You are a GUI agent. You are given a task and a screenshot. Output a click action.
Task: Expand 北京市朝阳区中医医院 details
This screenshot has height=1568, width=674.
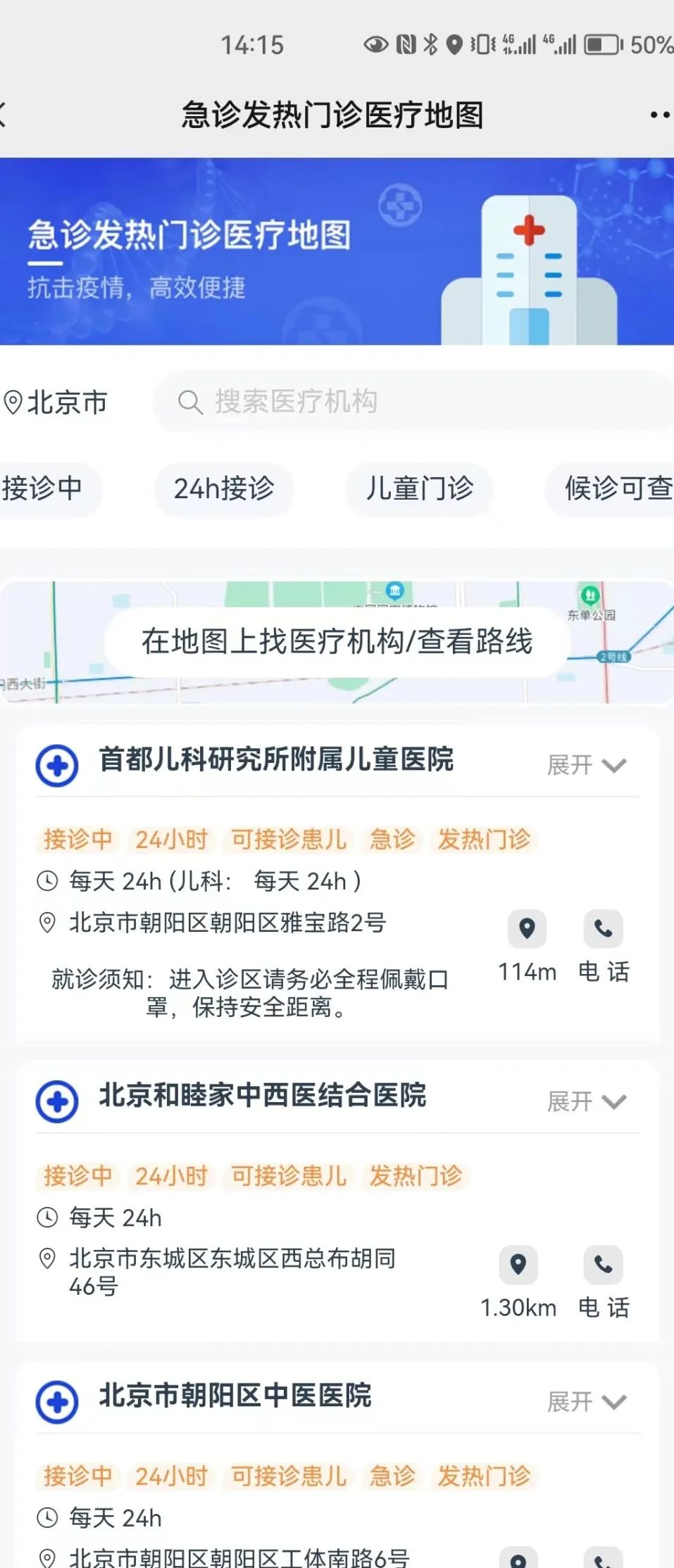click(x=586, y=1402)
